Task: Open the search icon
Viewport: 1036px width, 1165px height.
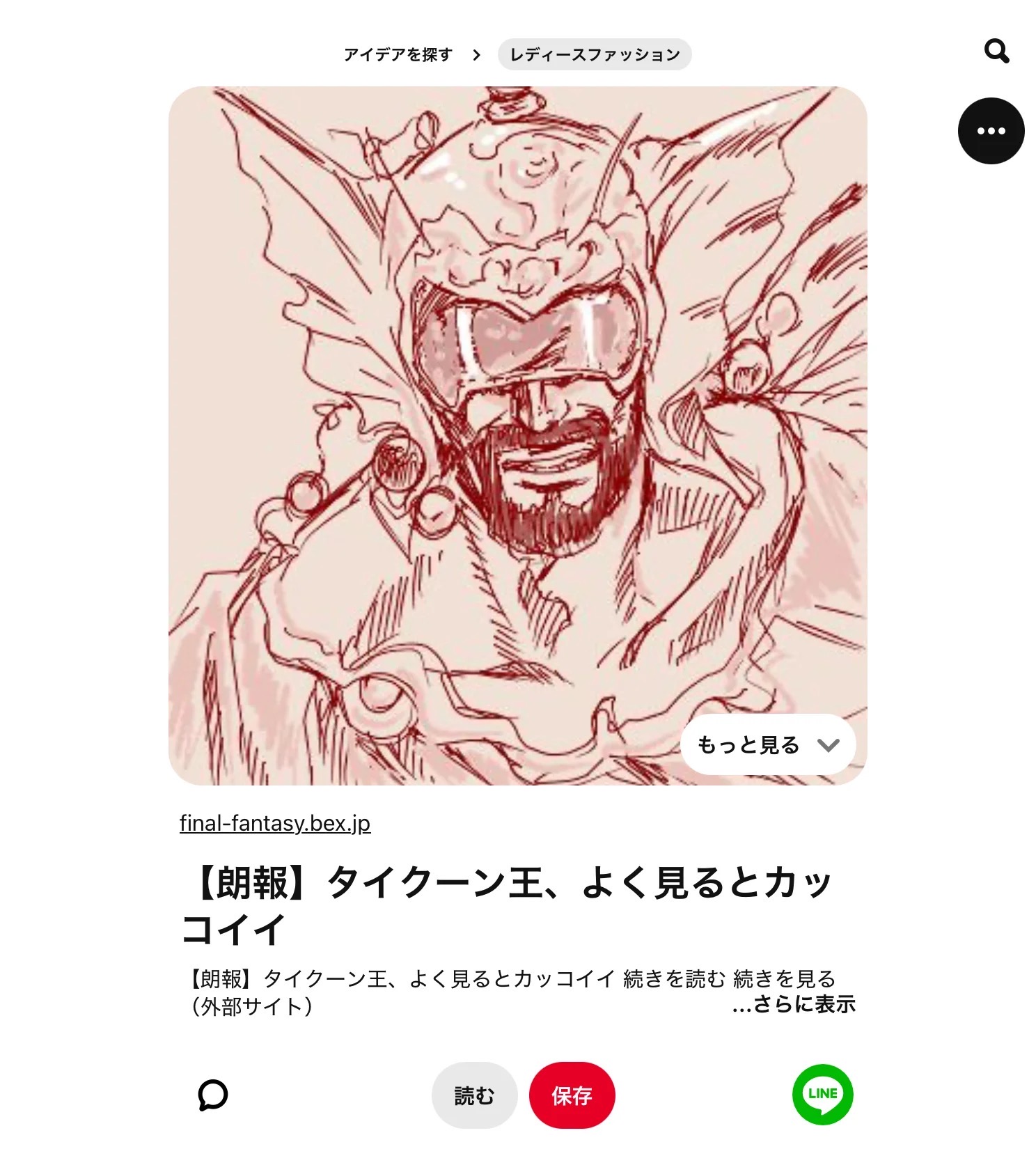Action: pyautogui.click(x=996, y=51)
